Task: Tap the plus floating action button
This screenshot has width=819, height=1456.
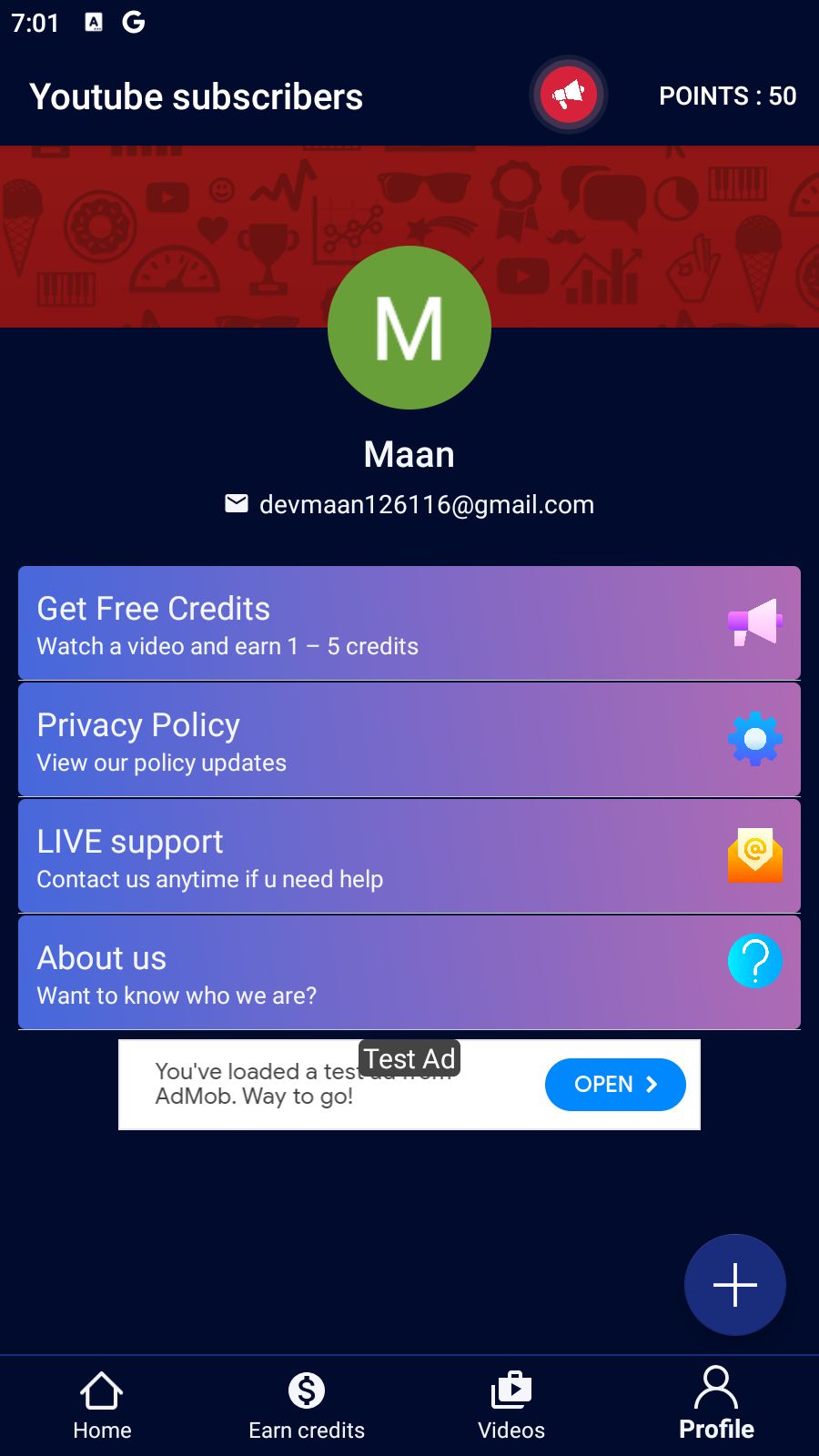Action: [734, 1285]
